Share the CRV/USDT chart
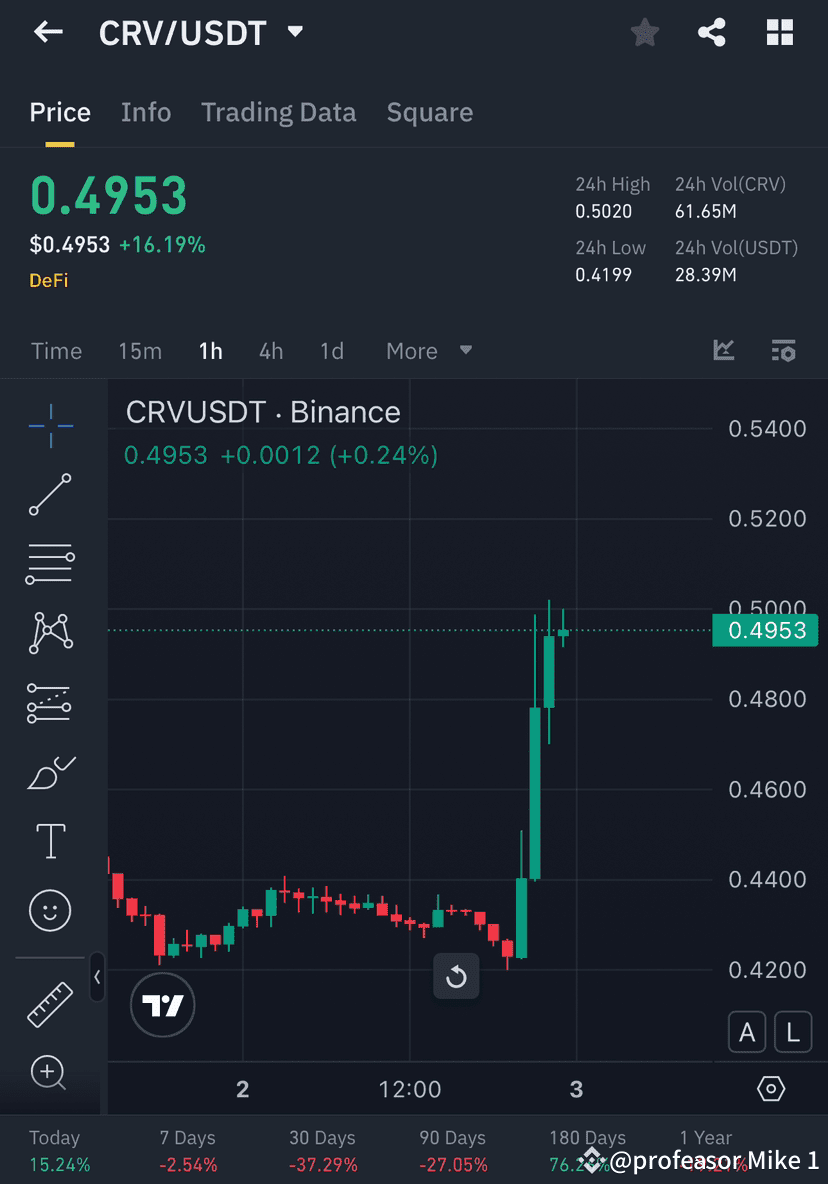 coord(712,32)
